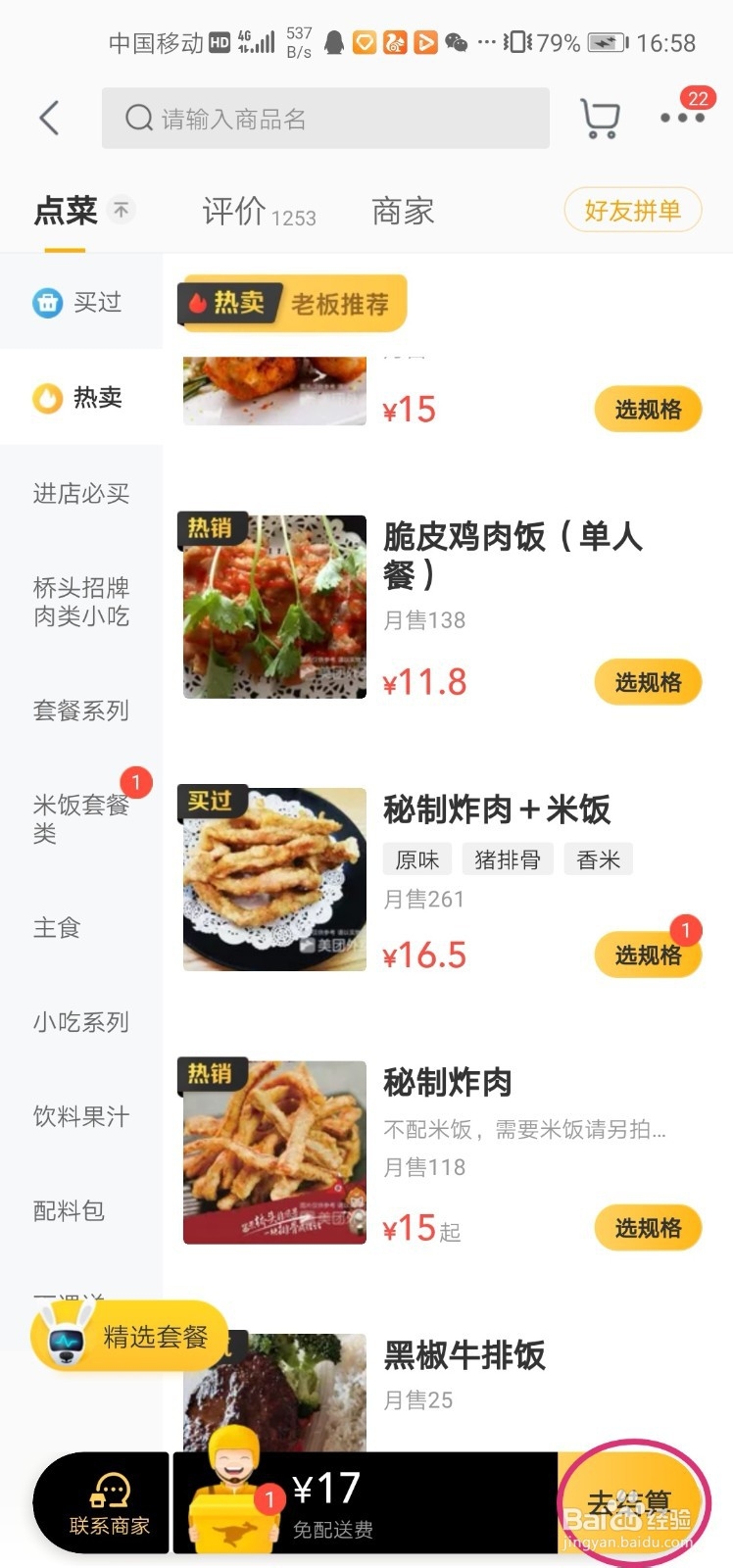Open the 桥头招牌肉类小吃 category

click(x=81, y=602)
